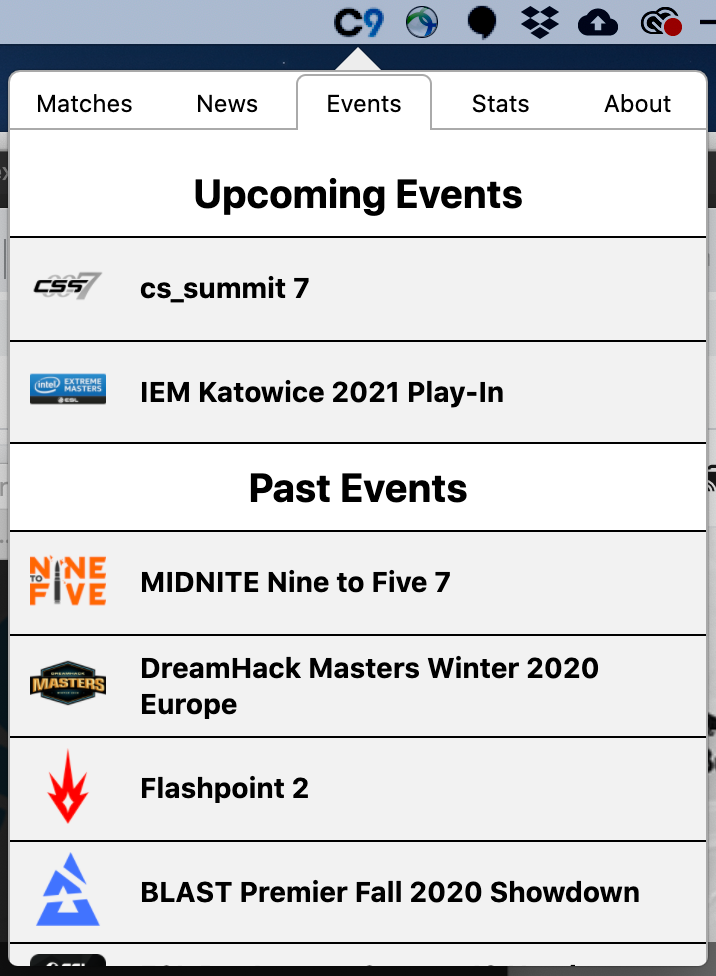
Task: Select the Stats tab
Action: pyautogui.click(x=500, y=104)
